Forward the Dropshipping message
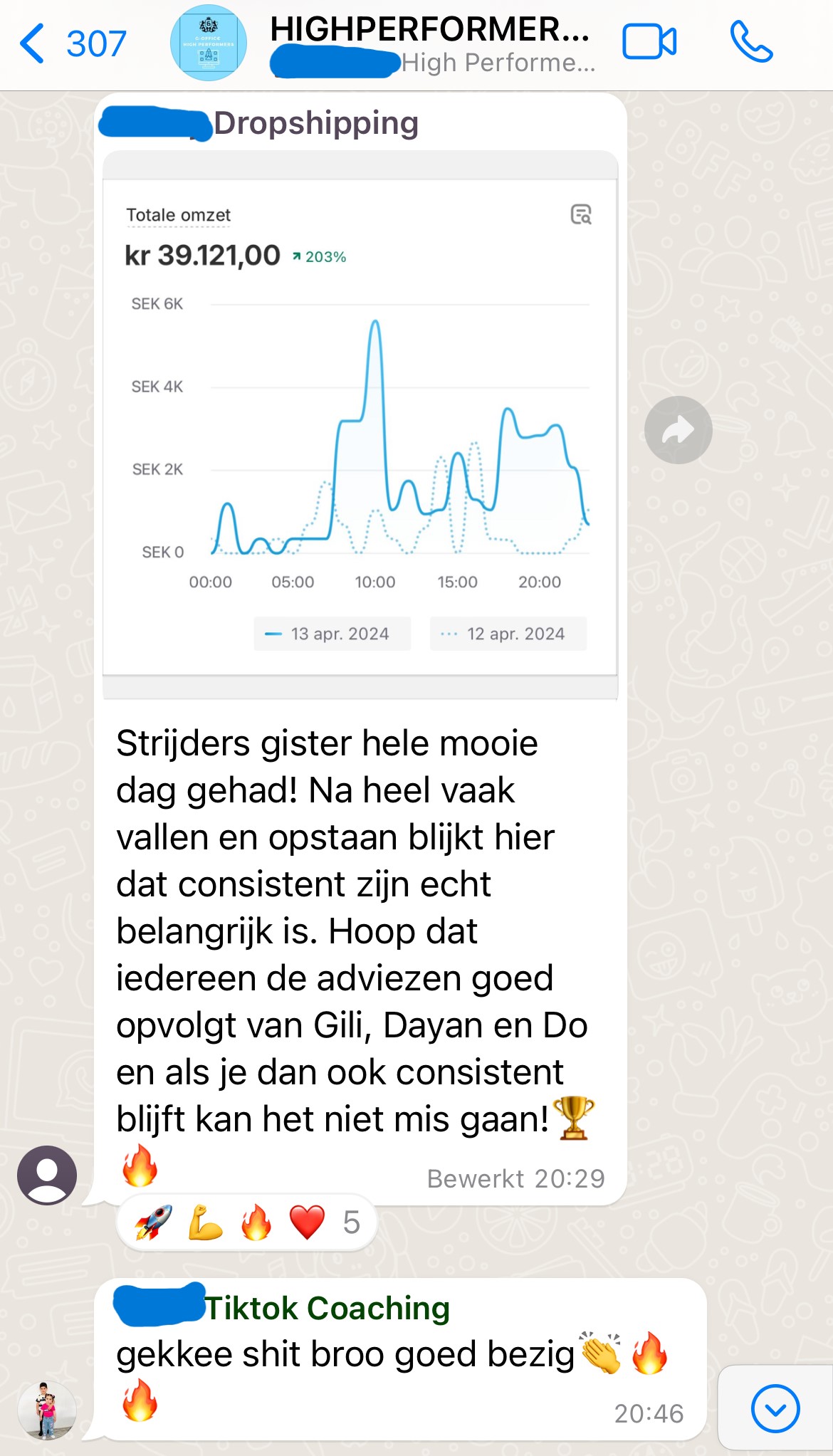The height and width of the screenshot is (1456, 833). (678, 430)
